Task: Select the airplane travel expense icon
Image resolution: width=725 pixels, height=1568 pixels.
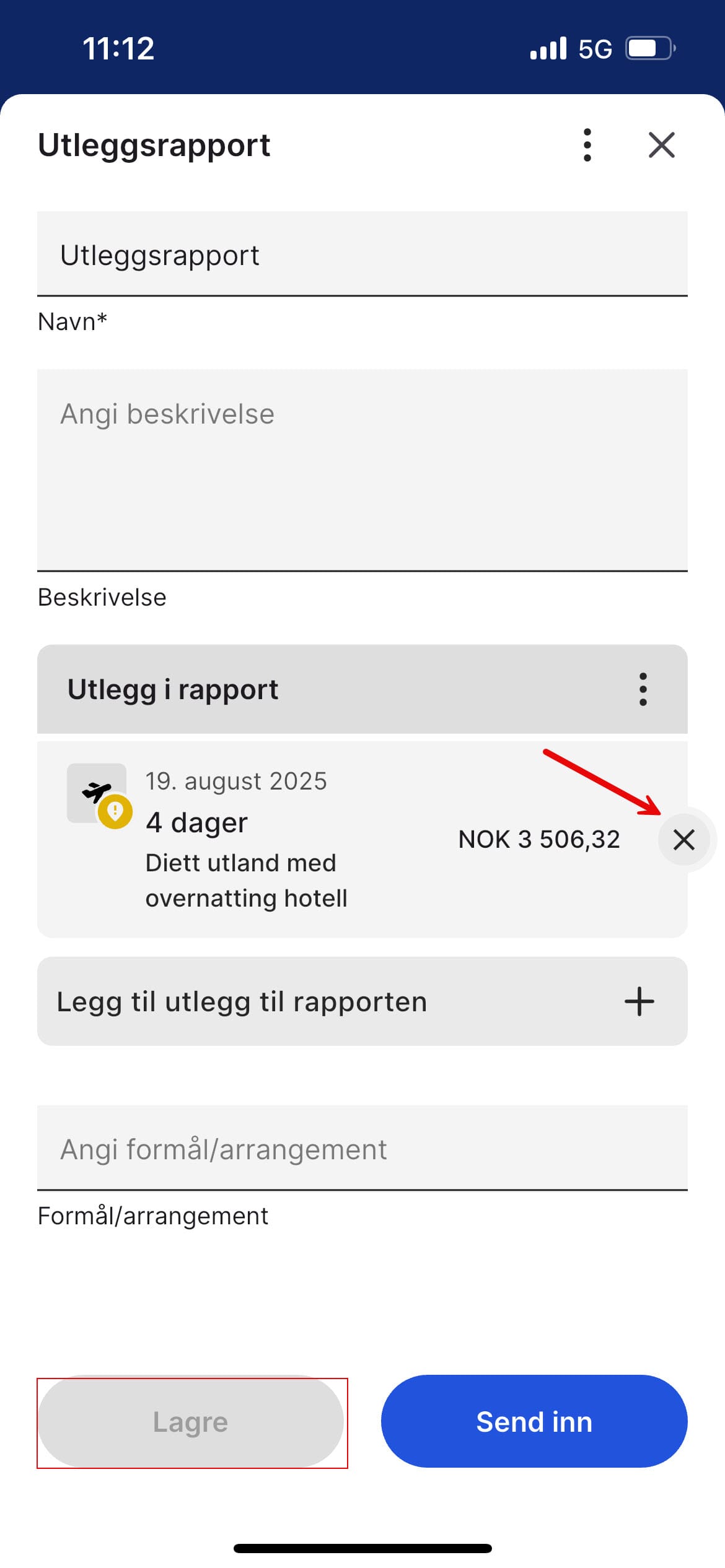Action: (96, 793)
